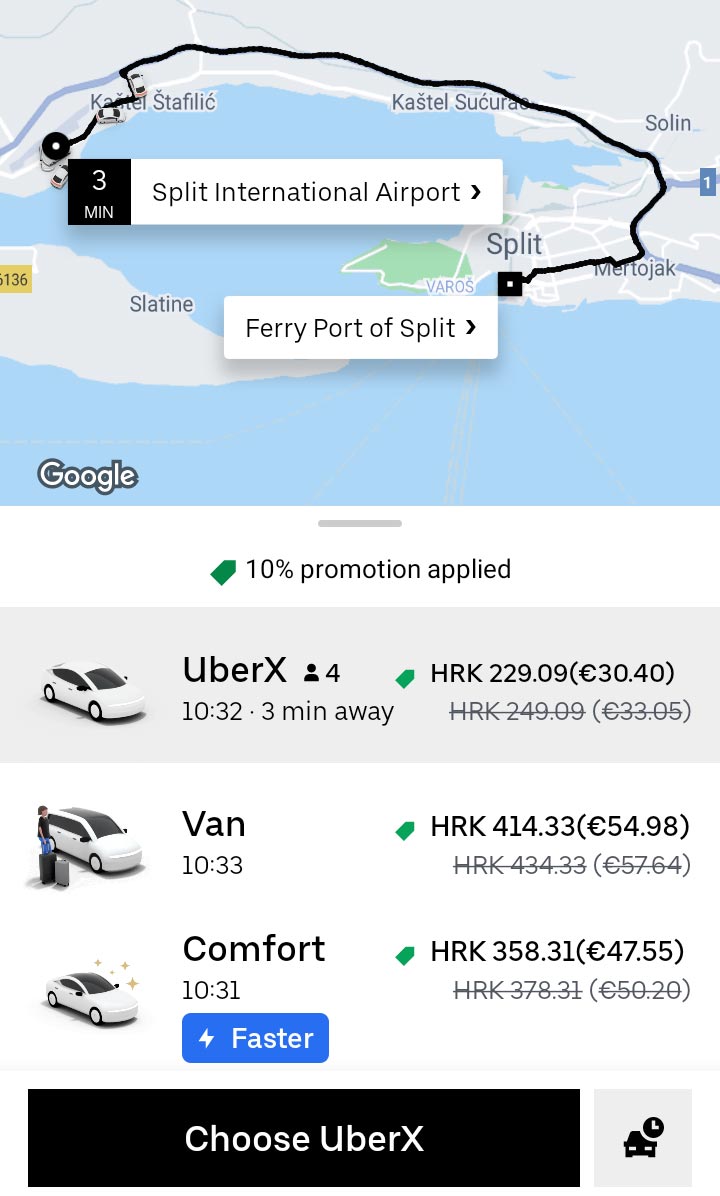This screenshot has width=720, height=1196.
Task: Expand Ferry Port of Split details
Action: [360, 327]
